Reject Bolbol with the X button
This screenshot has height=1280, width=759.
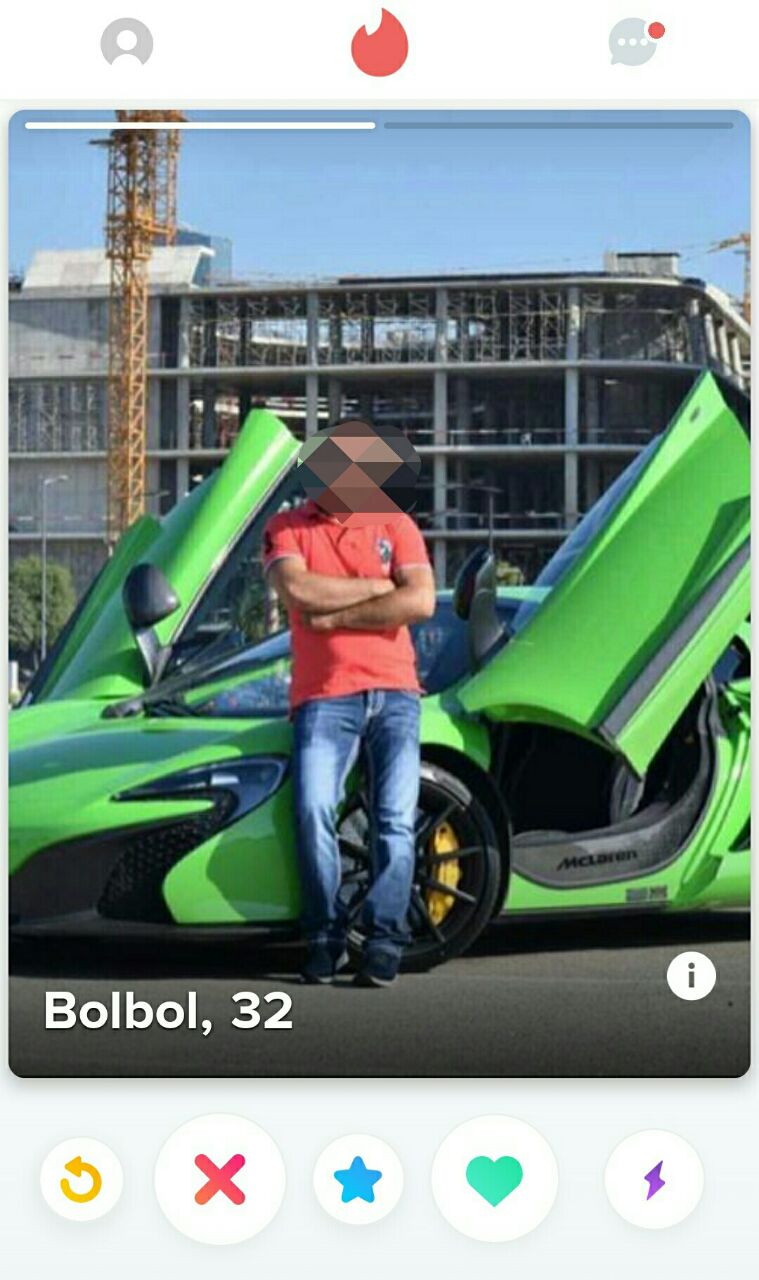click(x=220, y=1179)
